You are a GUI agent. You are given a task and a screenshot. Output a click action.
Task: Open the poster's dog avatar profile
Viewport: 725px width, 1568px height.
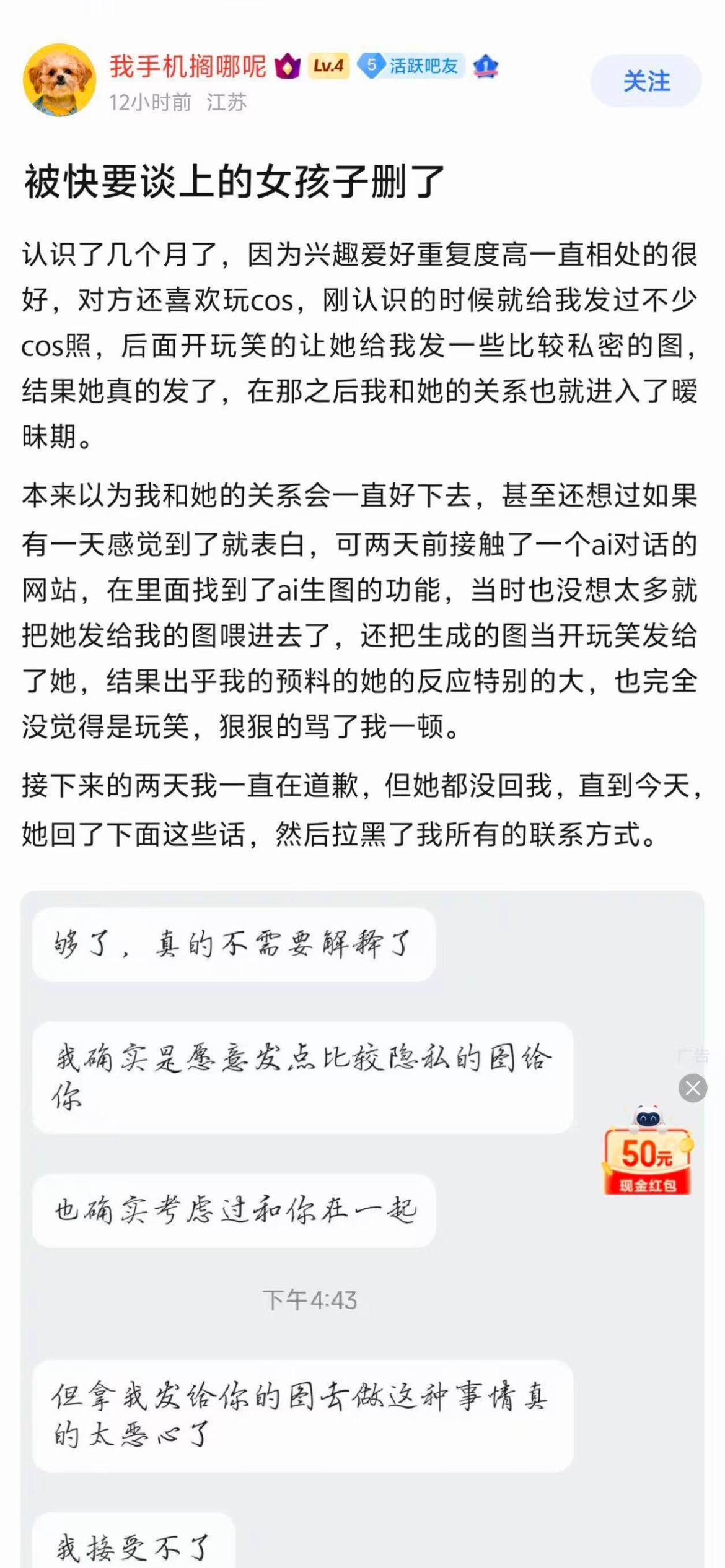point(59,81)
